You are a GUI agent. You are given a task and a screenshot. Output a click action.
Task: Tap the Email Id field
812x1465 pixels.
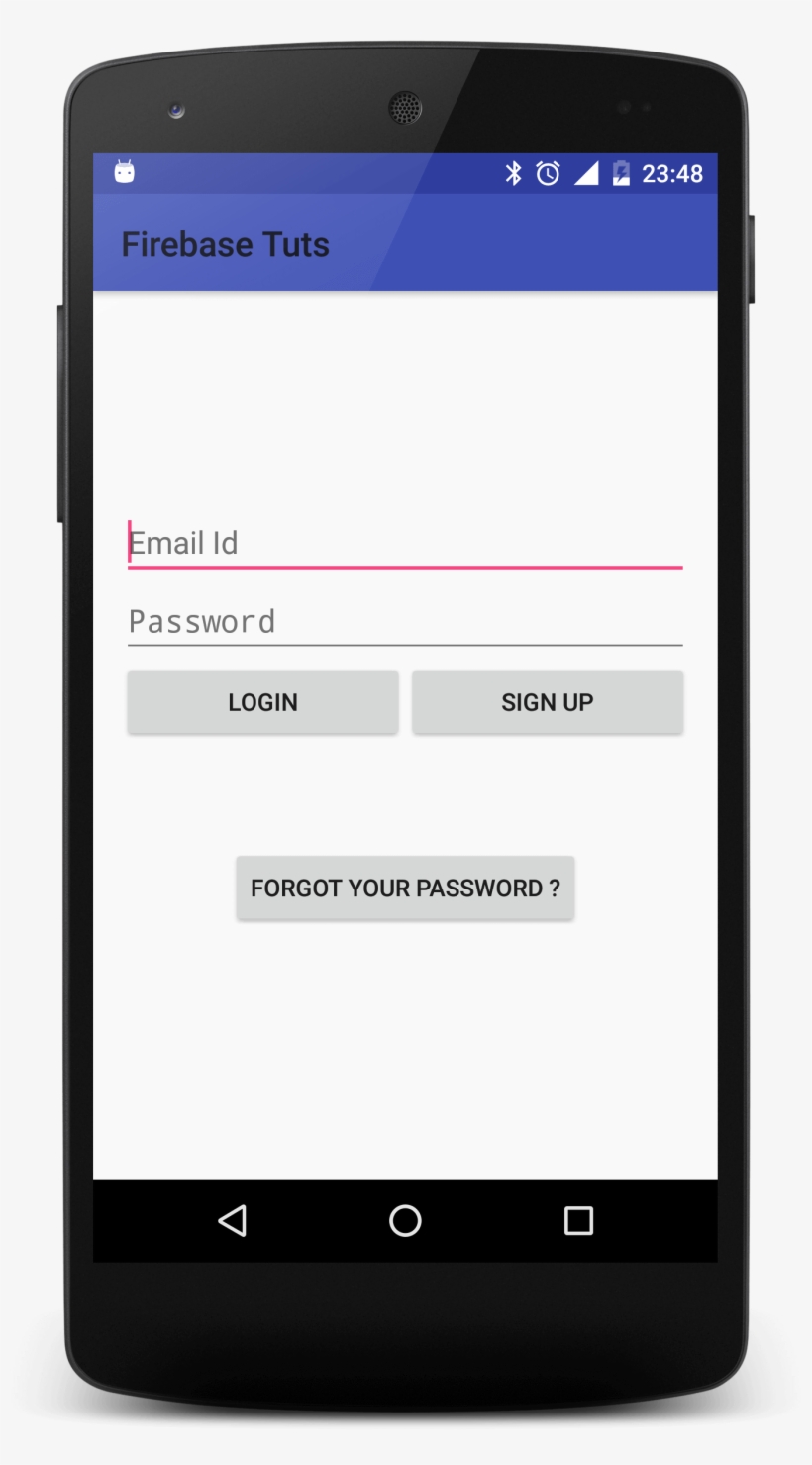405,543
